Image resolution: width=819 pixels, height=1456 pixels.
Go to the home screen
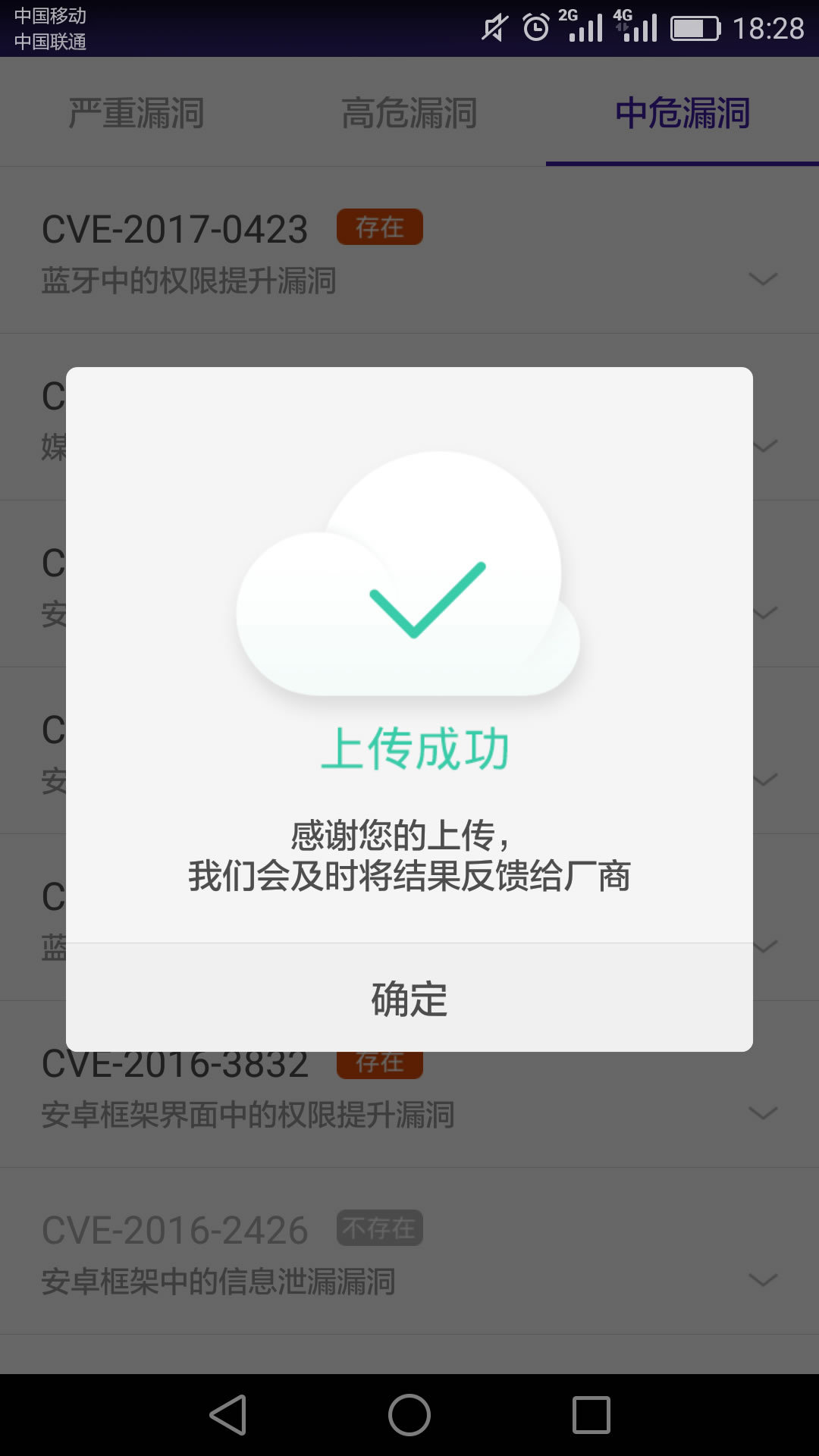(409, 1415)
